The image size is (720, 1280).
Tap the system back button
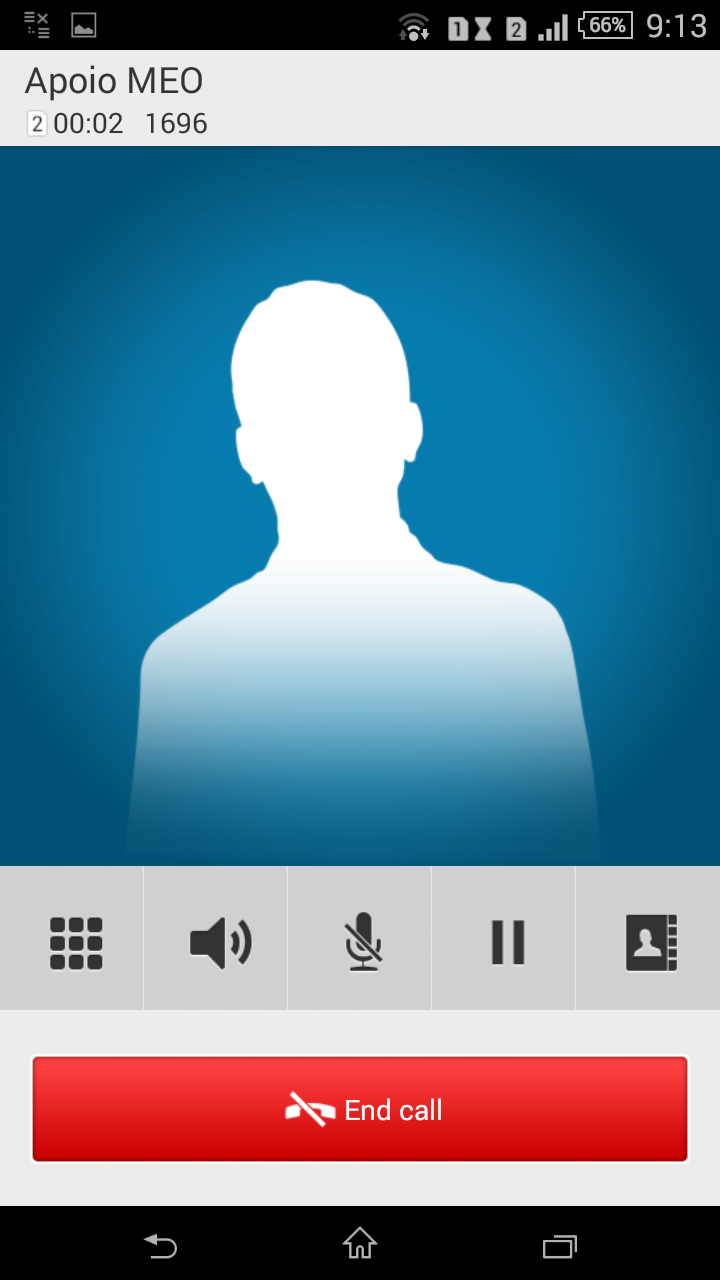tap(161, 1244)
